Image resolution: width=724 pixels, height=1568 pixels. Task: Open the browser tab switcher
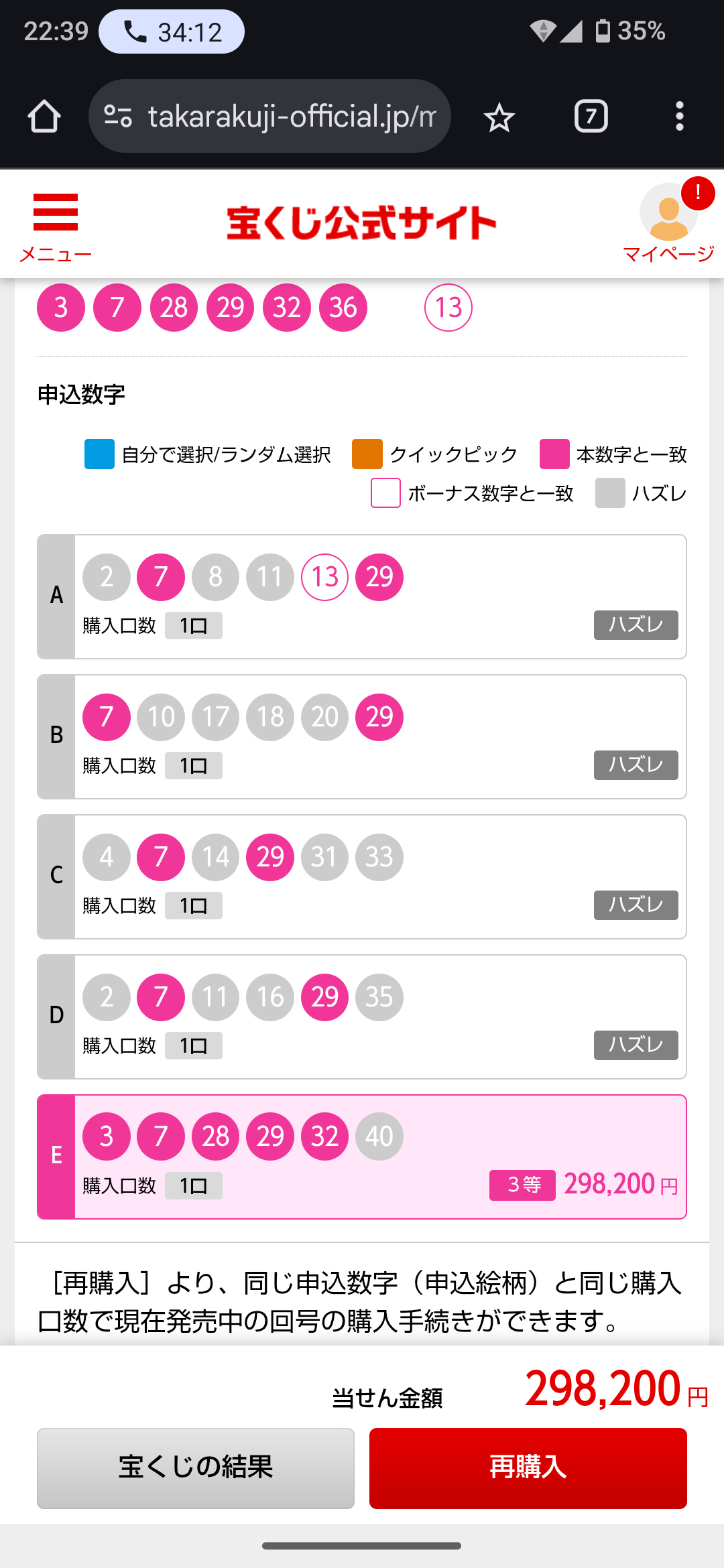pyautogui.click(x=591, y=117)
